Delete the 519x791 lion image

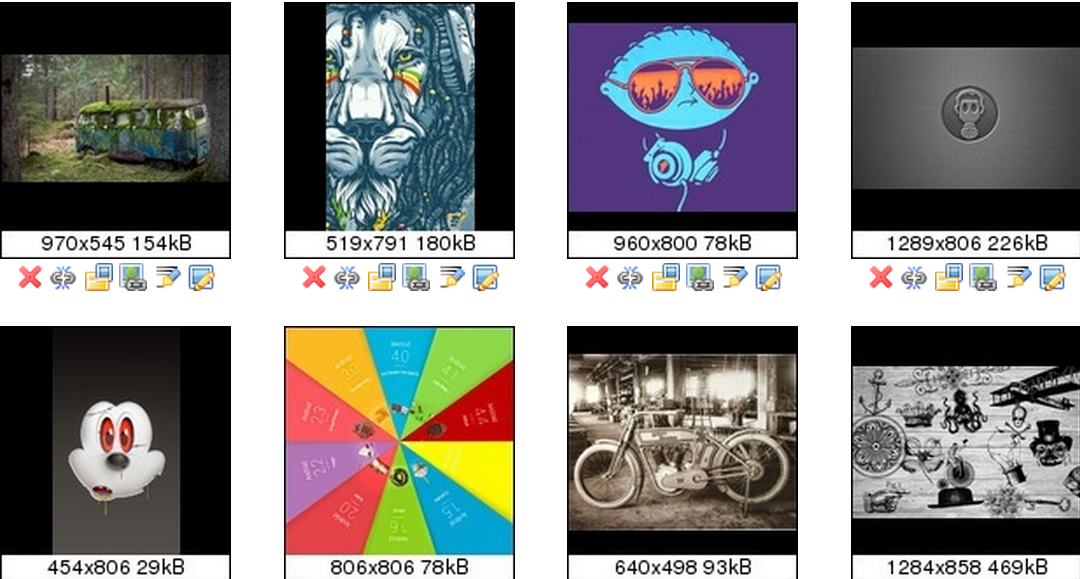(x=314, y=277)
